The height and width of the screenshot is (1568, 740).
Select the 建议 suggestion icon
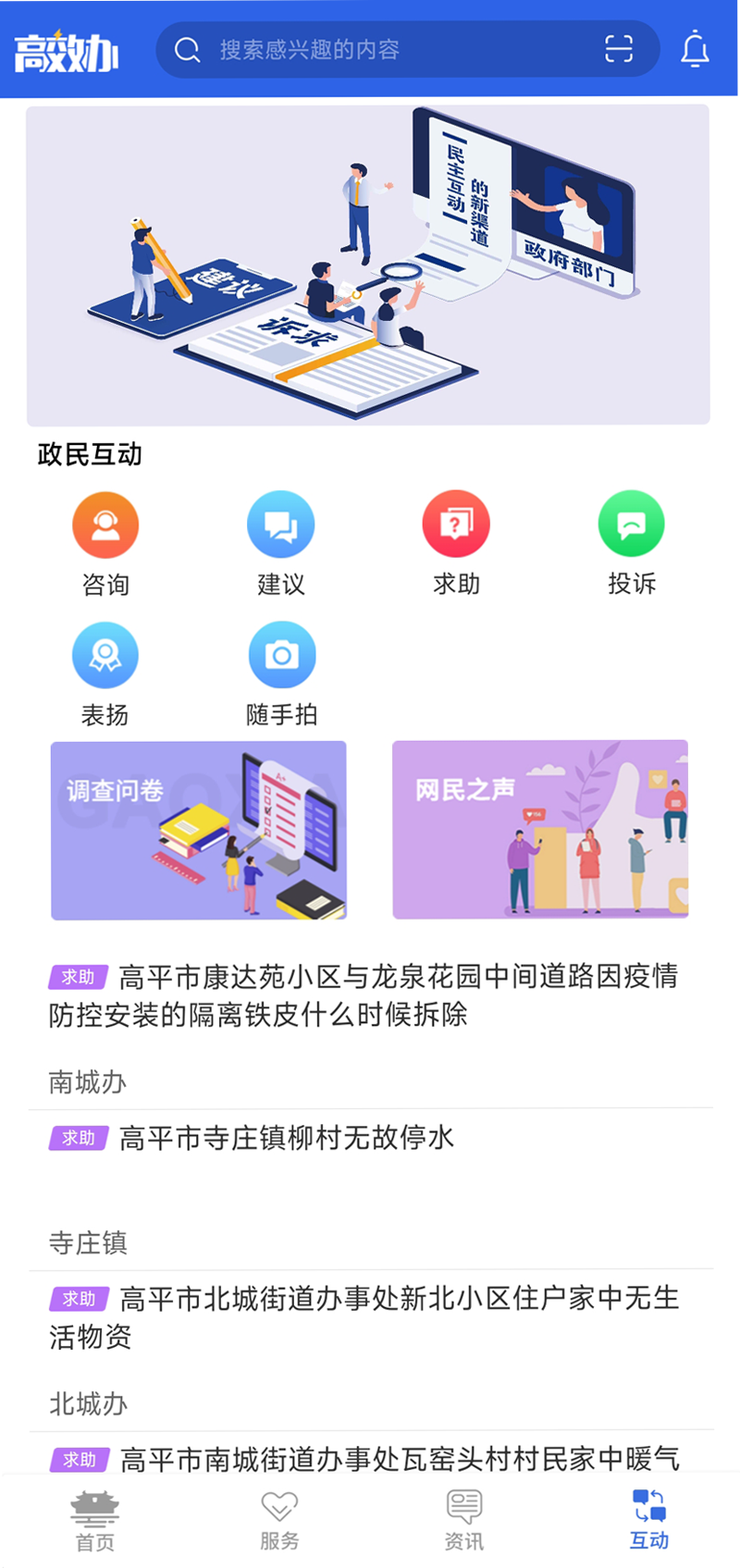click(x=281, y=525)
